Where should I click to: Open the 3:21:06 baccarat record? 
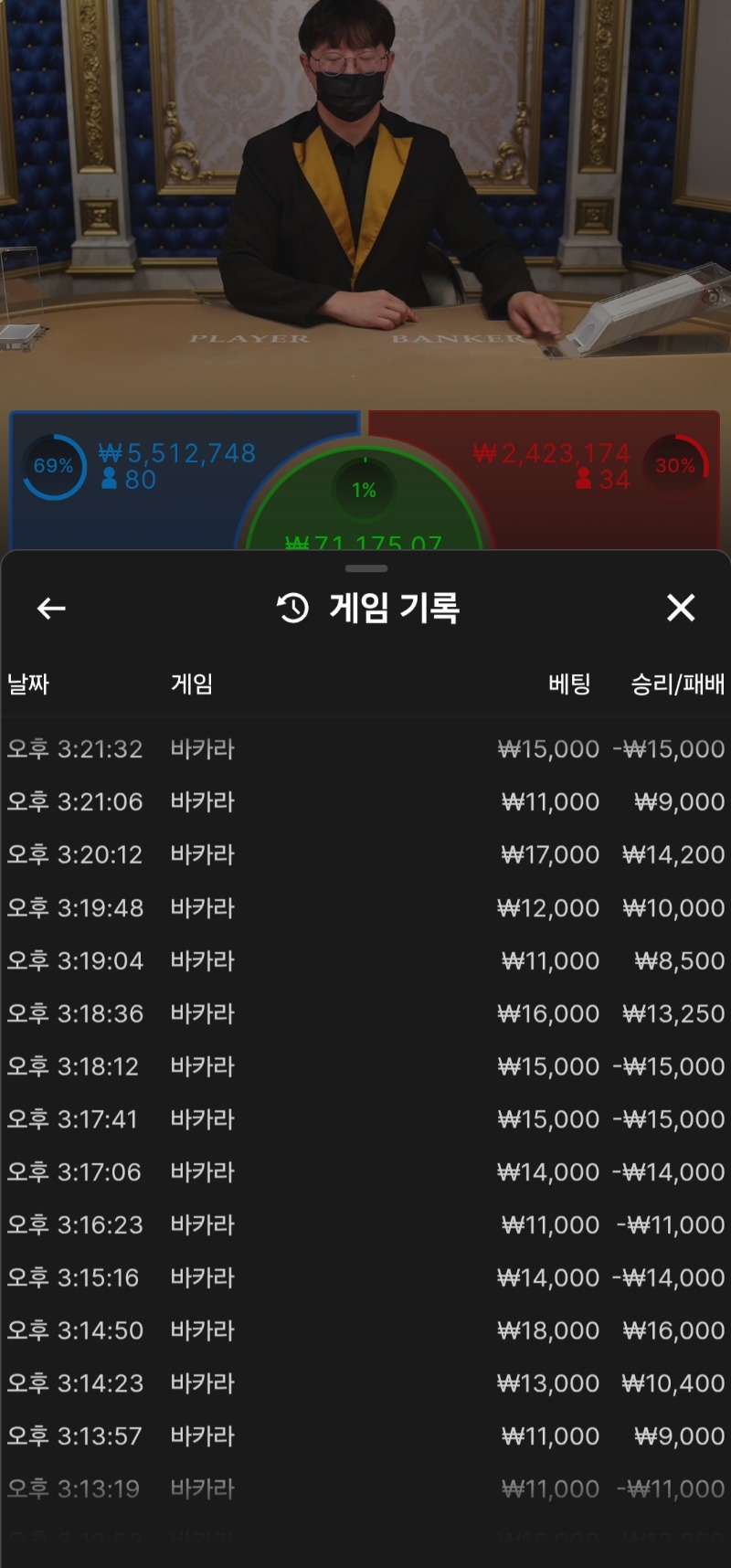click(x=365, y=802)
